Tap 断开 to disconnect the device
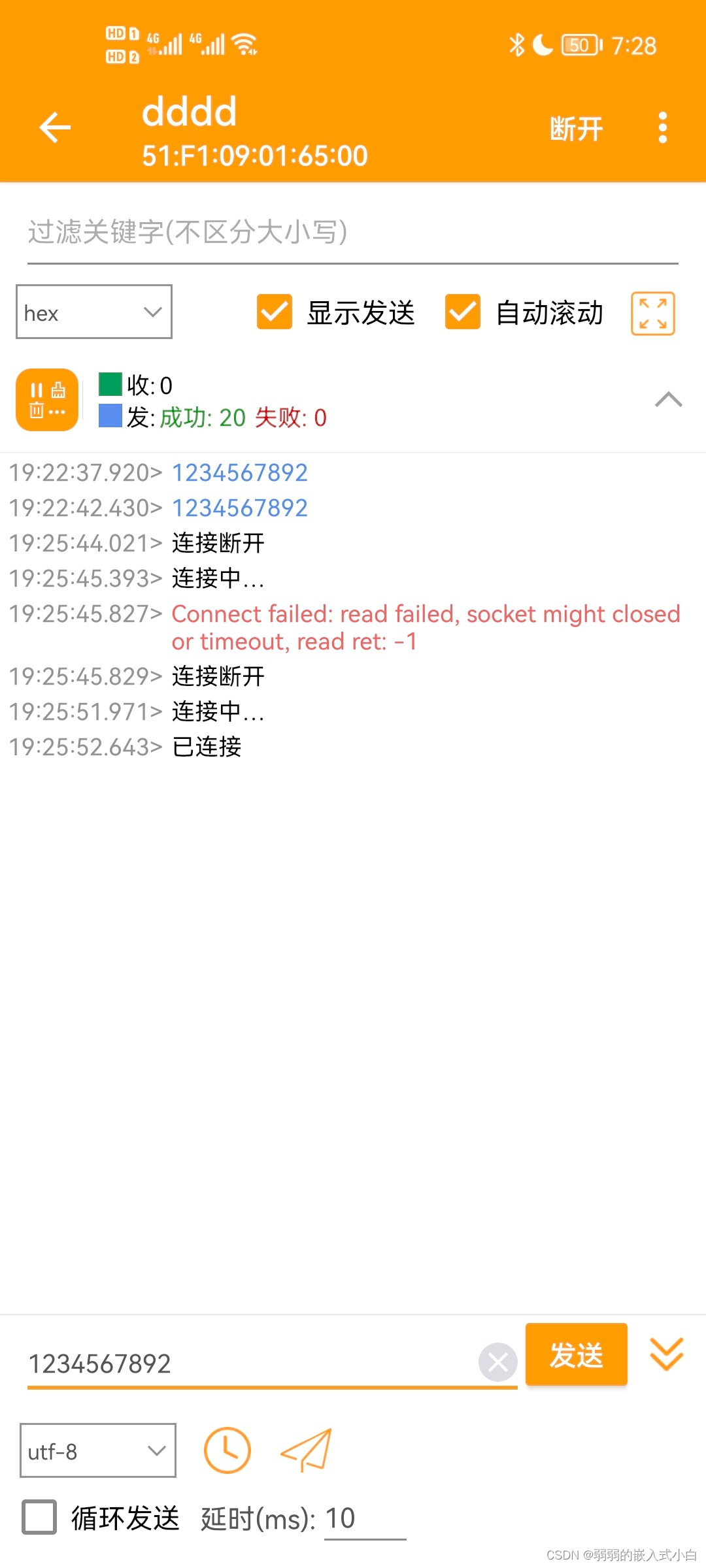Image resolution: width=706 pixels, height=1568 pixels. point(576,128)
